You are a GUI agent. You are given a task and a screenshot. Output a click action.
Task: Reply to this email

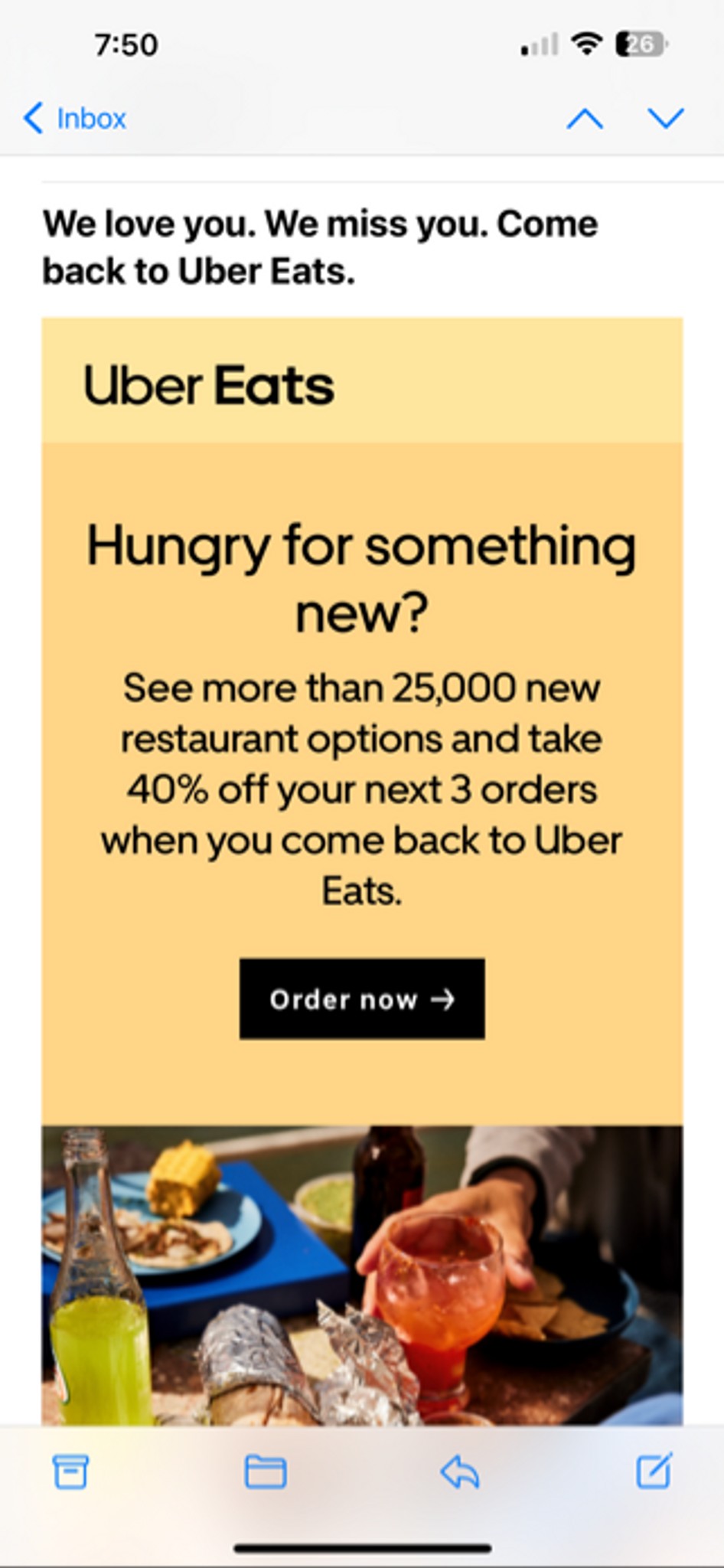click(460, 1472)
